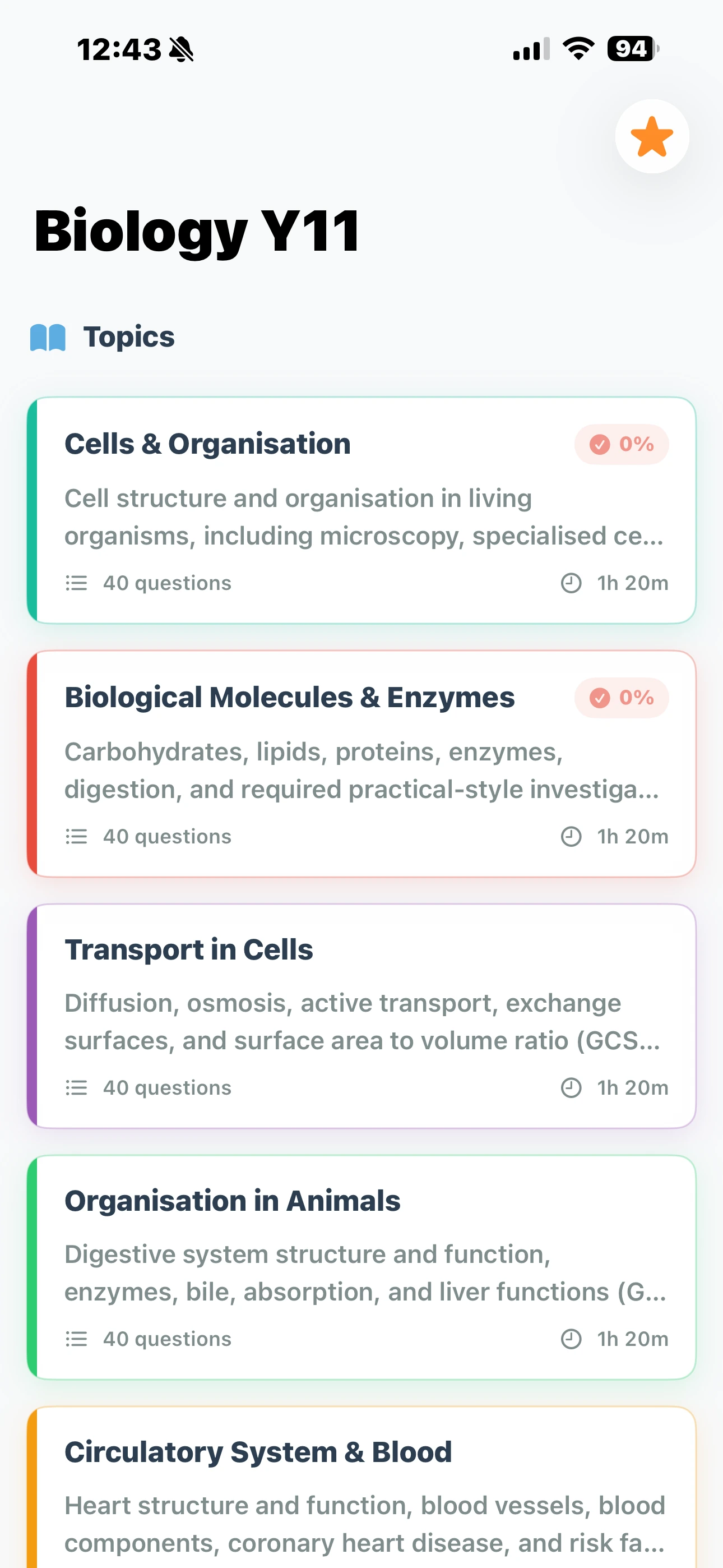723x1568 pixels.
Task: Tap the blue book icon beside Topics
Action: 49,335
